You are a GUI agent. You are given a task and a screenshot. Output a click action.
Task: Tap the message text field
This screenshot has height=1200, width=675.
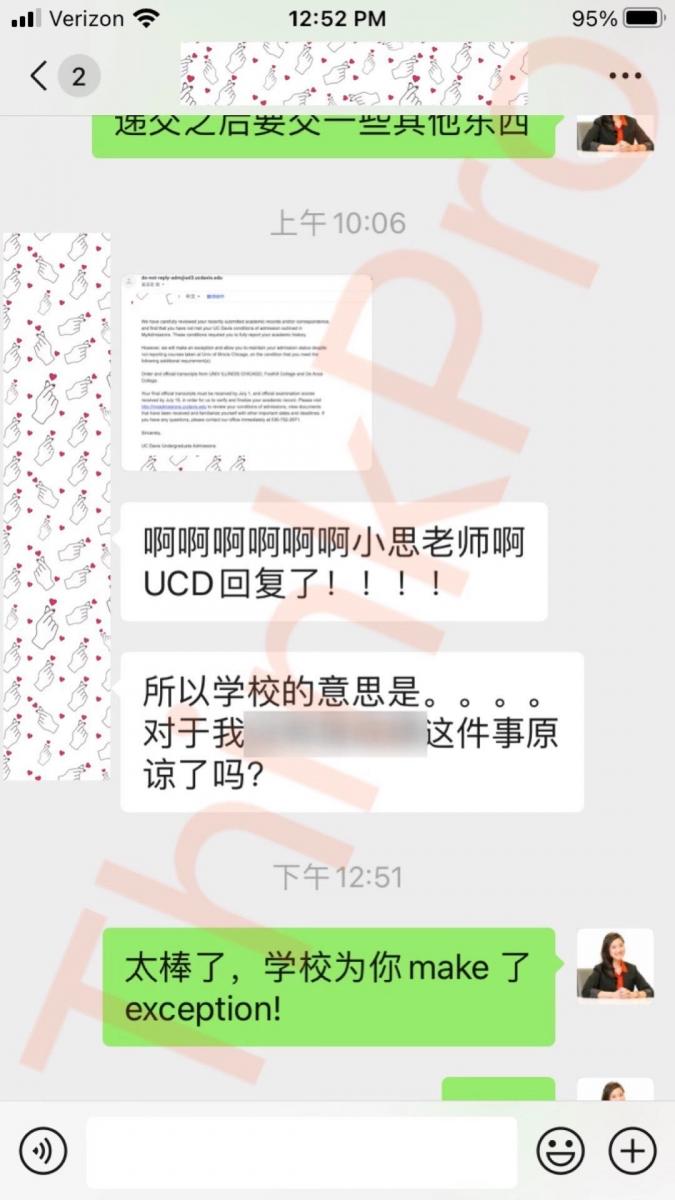[300, 1152]
